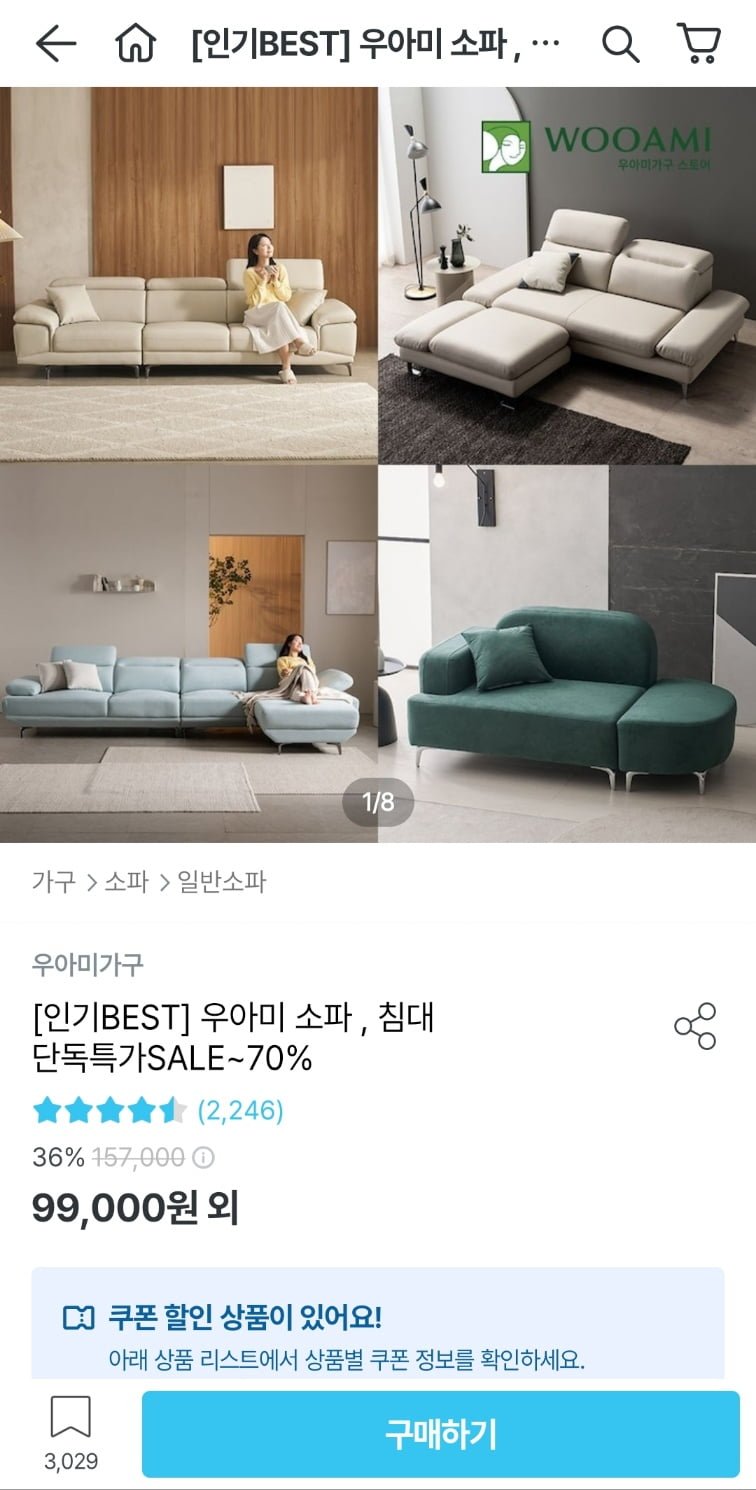Screen dimensions: 756x1490
Task: Go back using the back arrow
Action: click(x=55, y=44)
